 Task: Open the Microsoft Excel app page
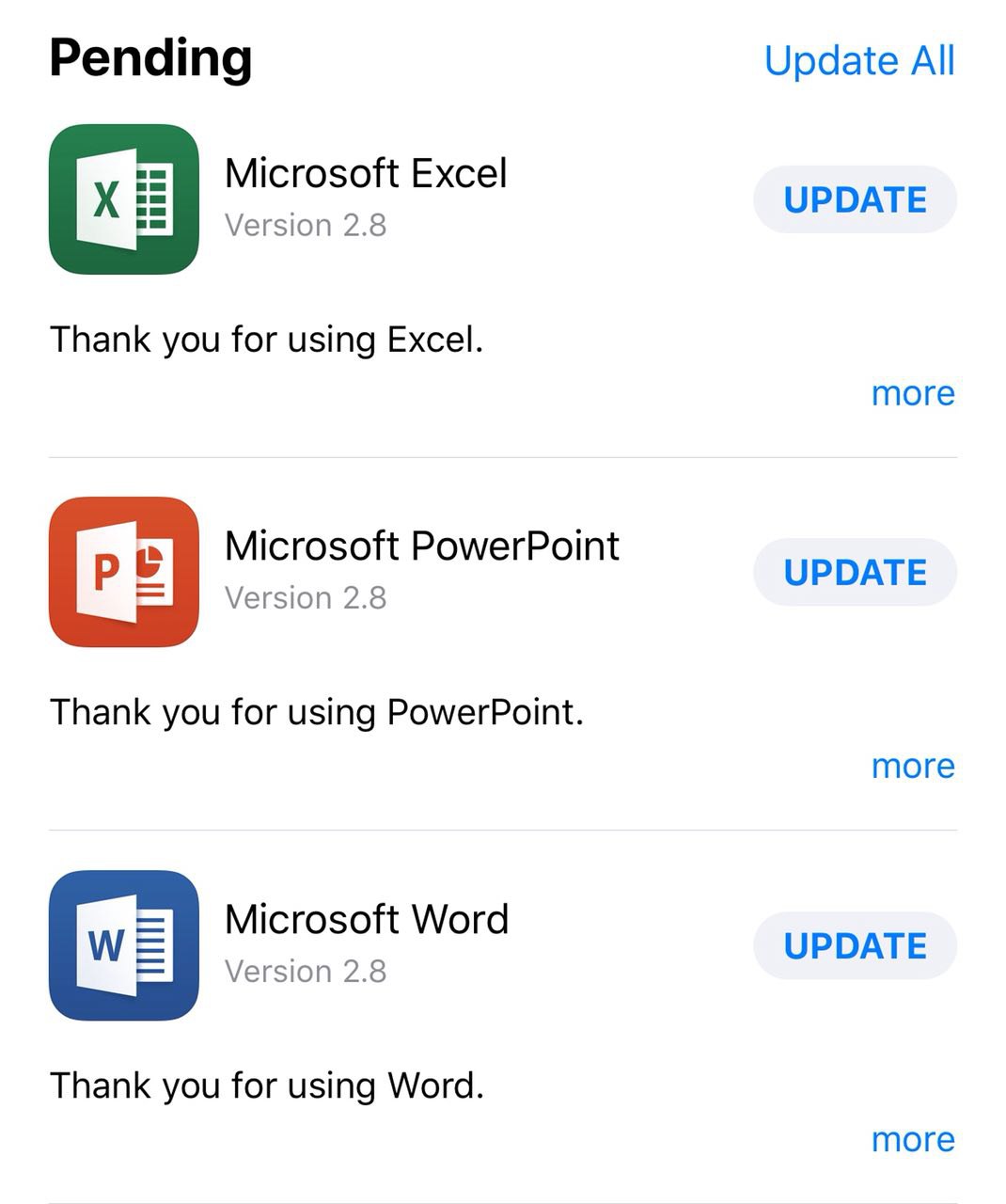coord(124,199)
